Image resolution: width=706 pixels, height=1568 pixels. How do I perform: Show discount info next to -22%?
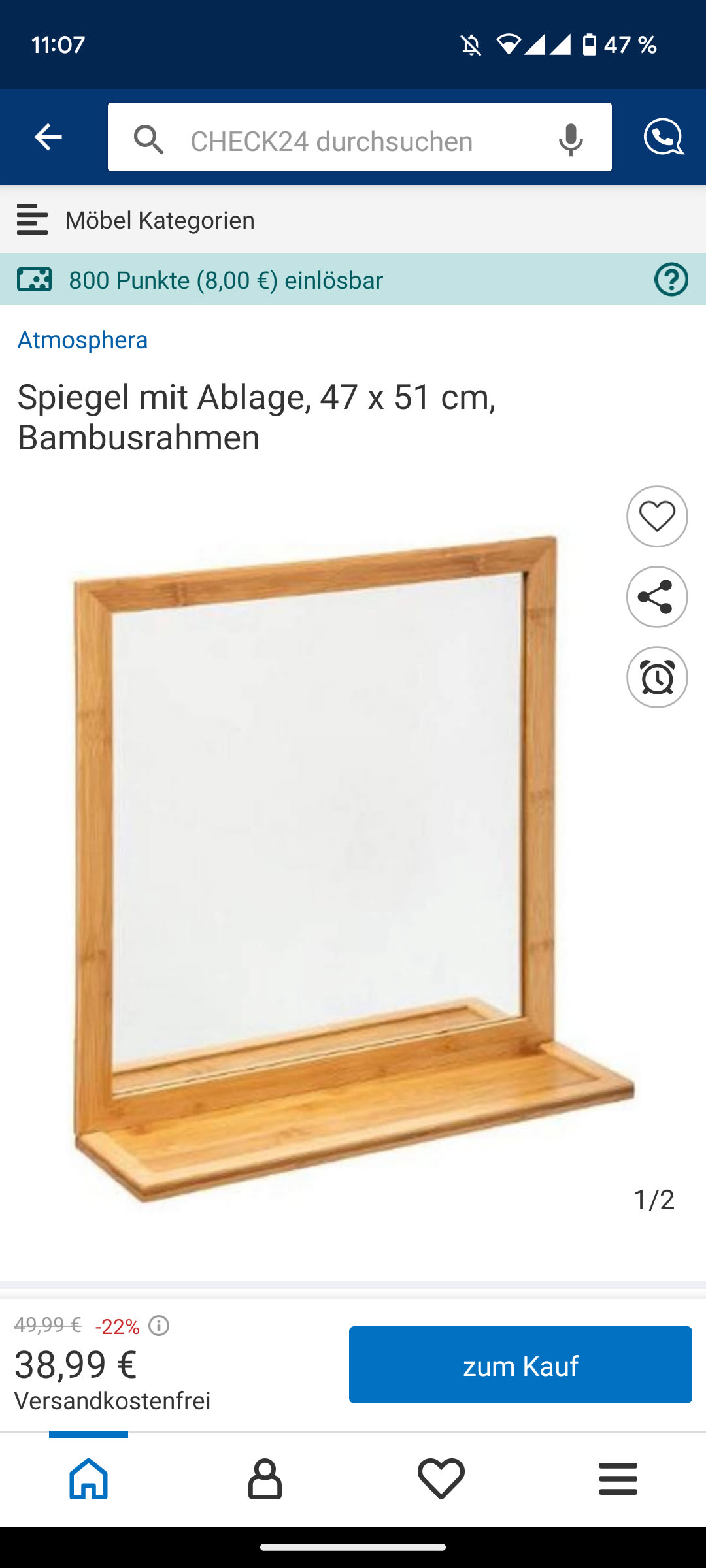point(159,1326)
